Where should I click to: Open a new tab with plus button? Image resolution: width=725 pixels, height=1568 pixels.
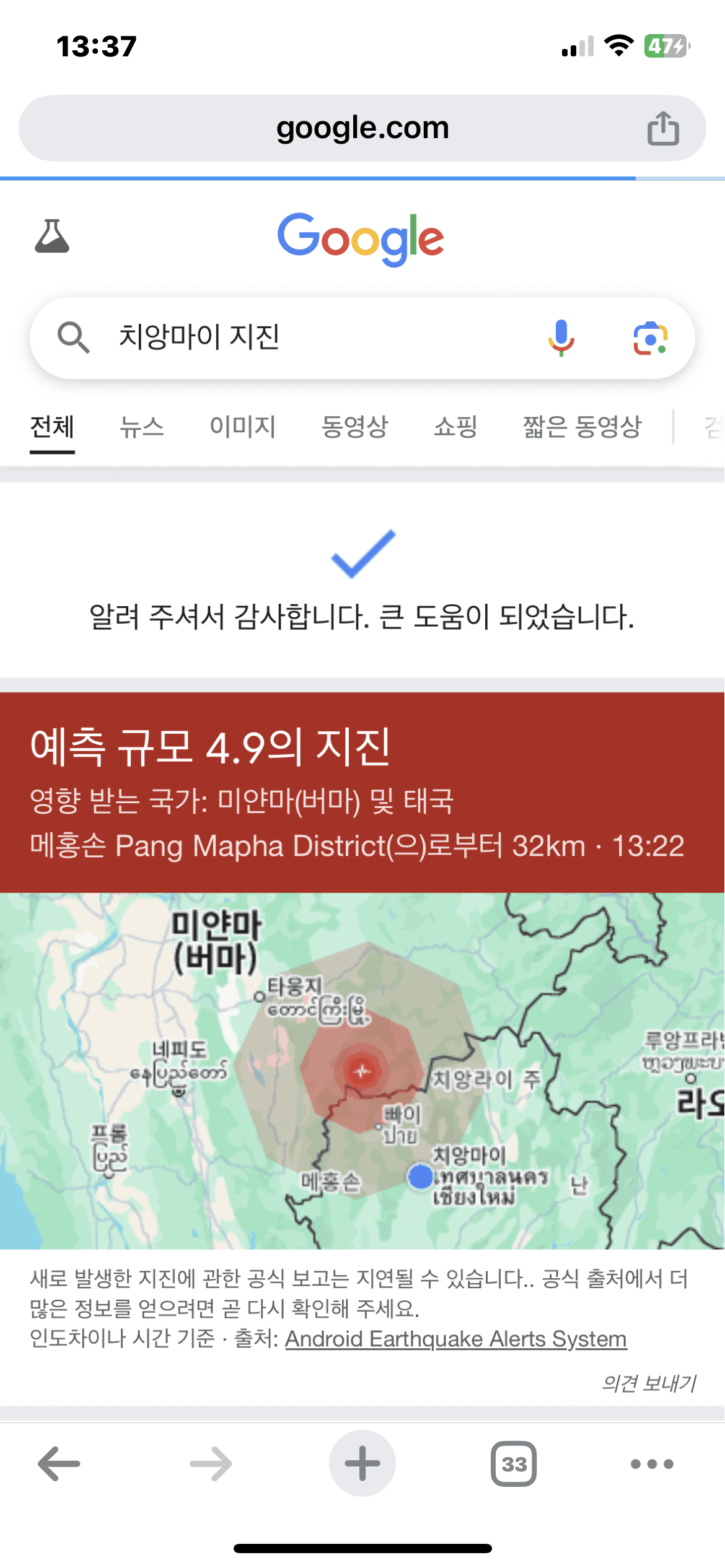(362, 1464)
